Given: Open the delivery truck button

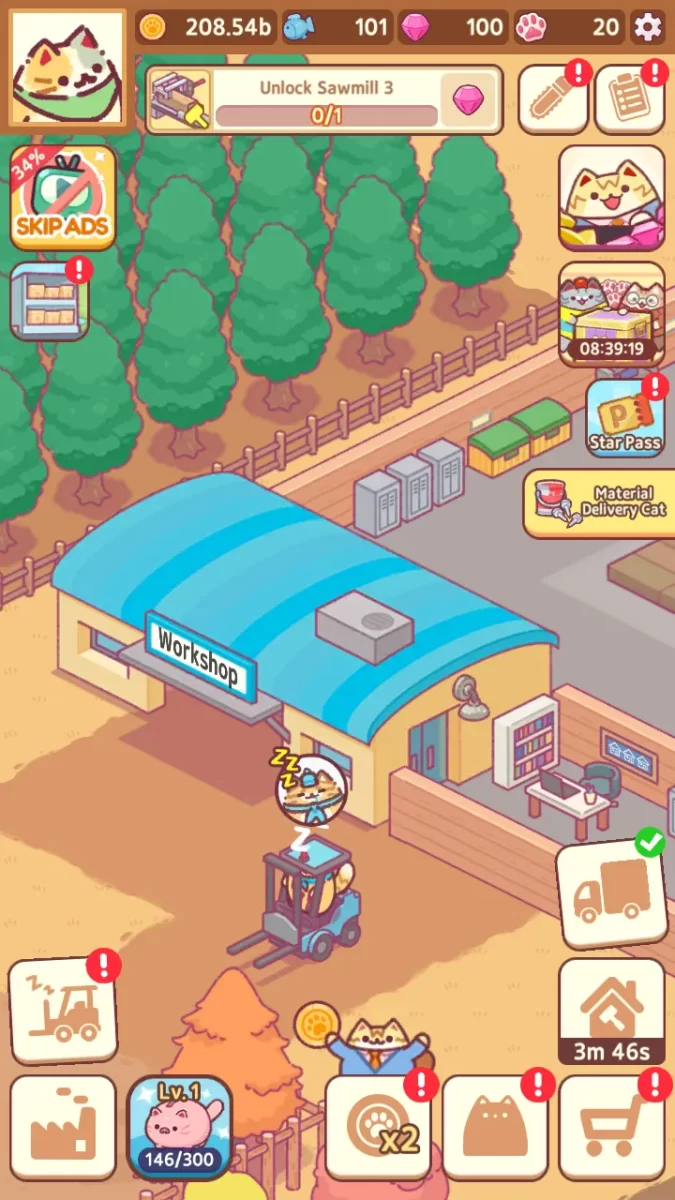Looking at the screenshot, I should click(x=611, y=894).
